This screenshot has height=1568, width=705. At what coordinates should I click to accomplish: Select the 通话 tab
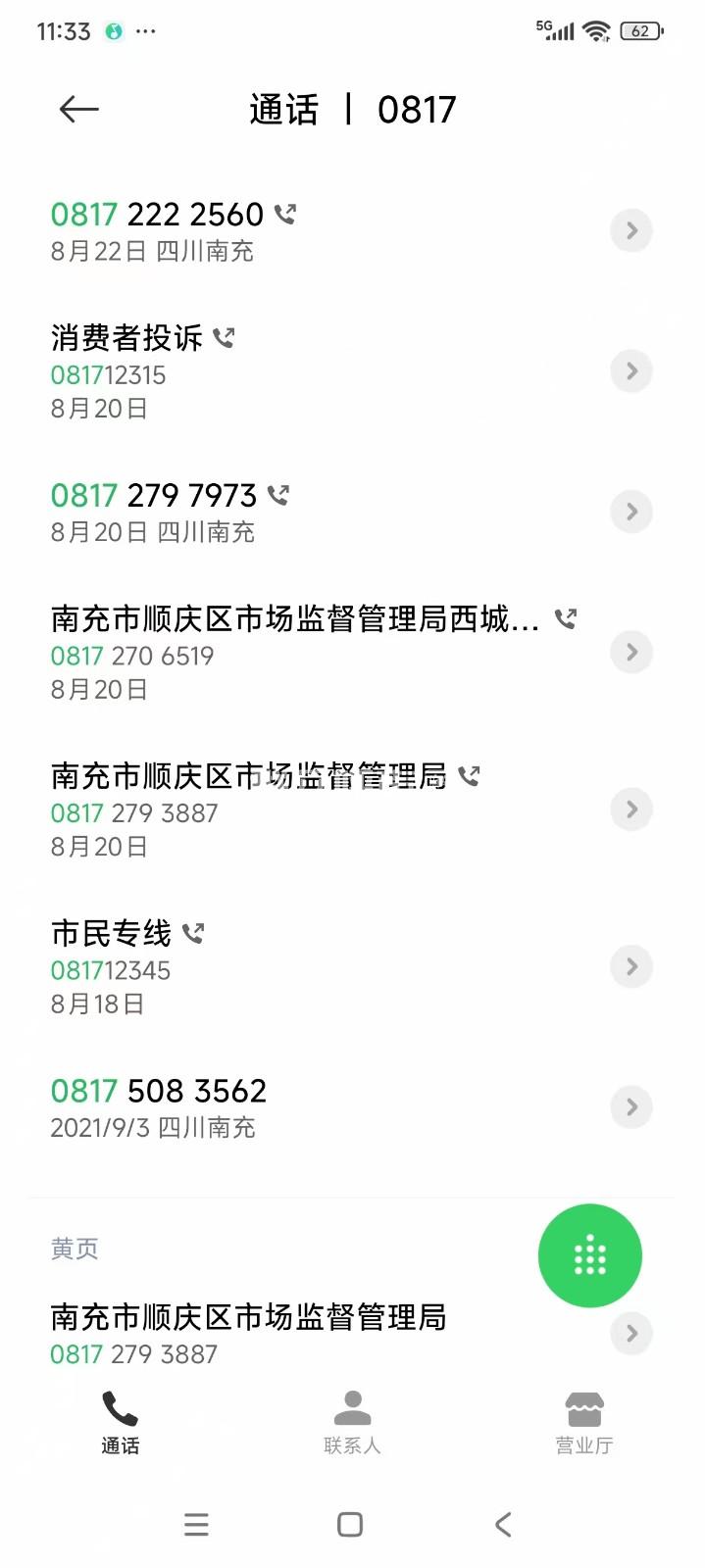(120, 1422)
